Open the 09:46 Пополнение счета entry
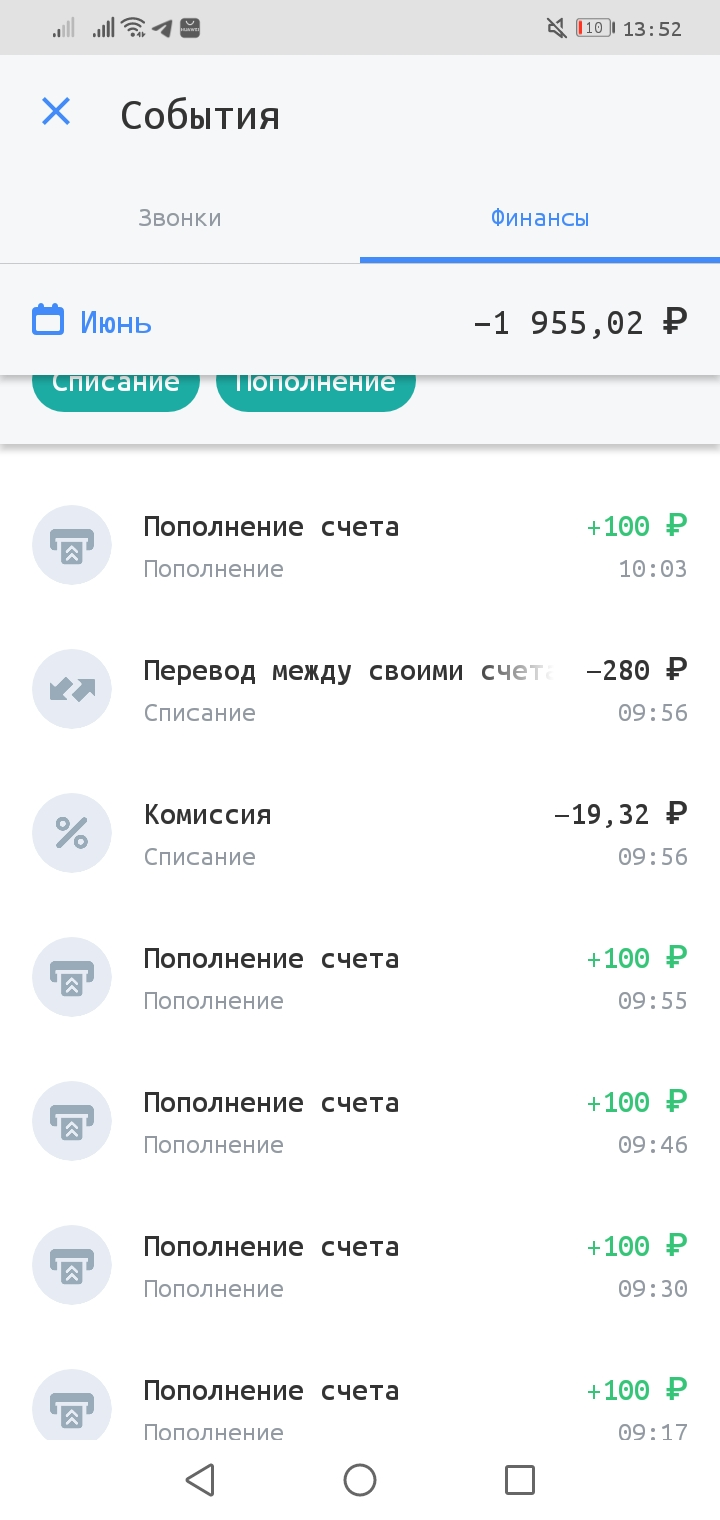 [360, 1122]
